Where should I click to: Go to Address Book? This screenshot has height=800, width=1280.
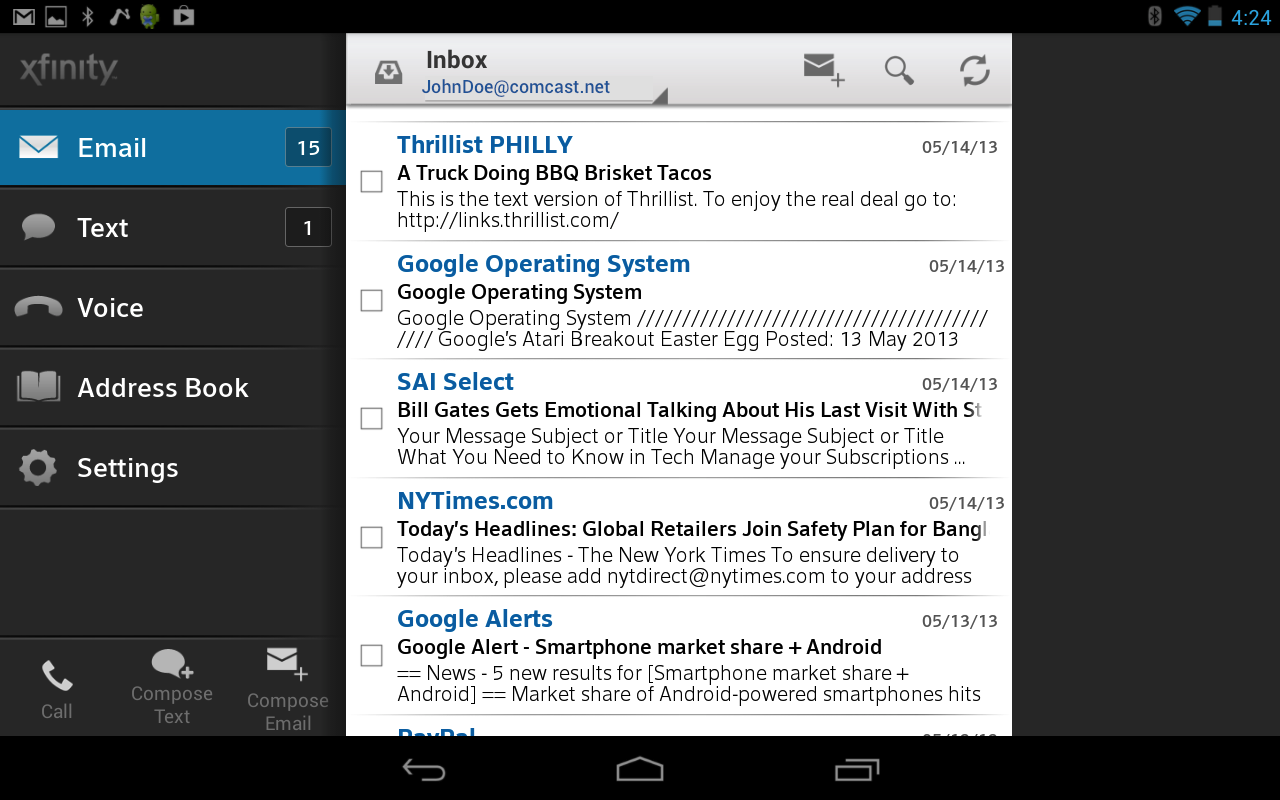(x=172, y=388)
